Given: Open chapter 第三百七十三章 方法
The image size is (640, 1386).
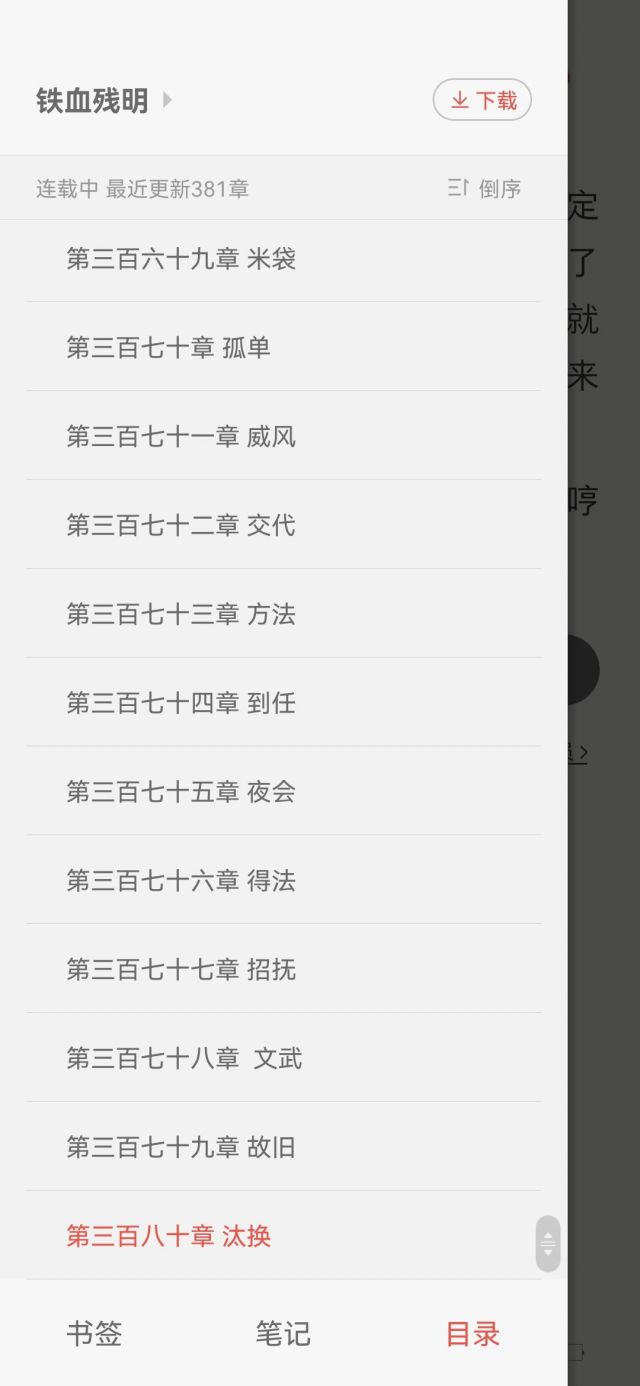Looking at the screenshot, I should [181, 615].
